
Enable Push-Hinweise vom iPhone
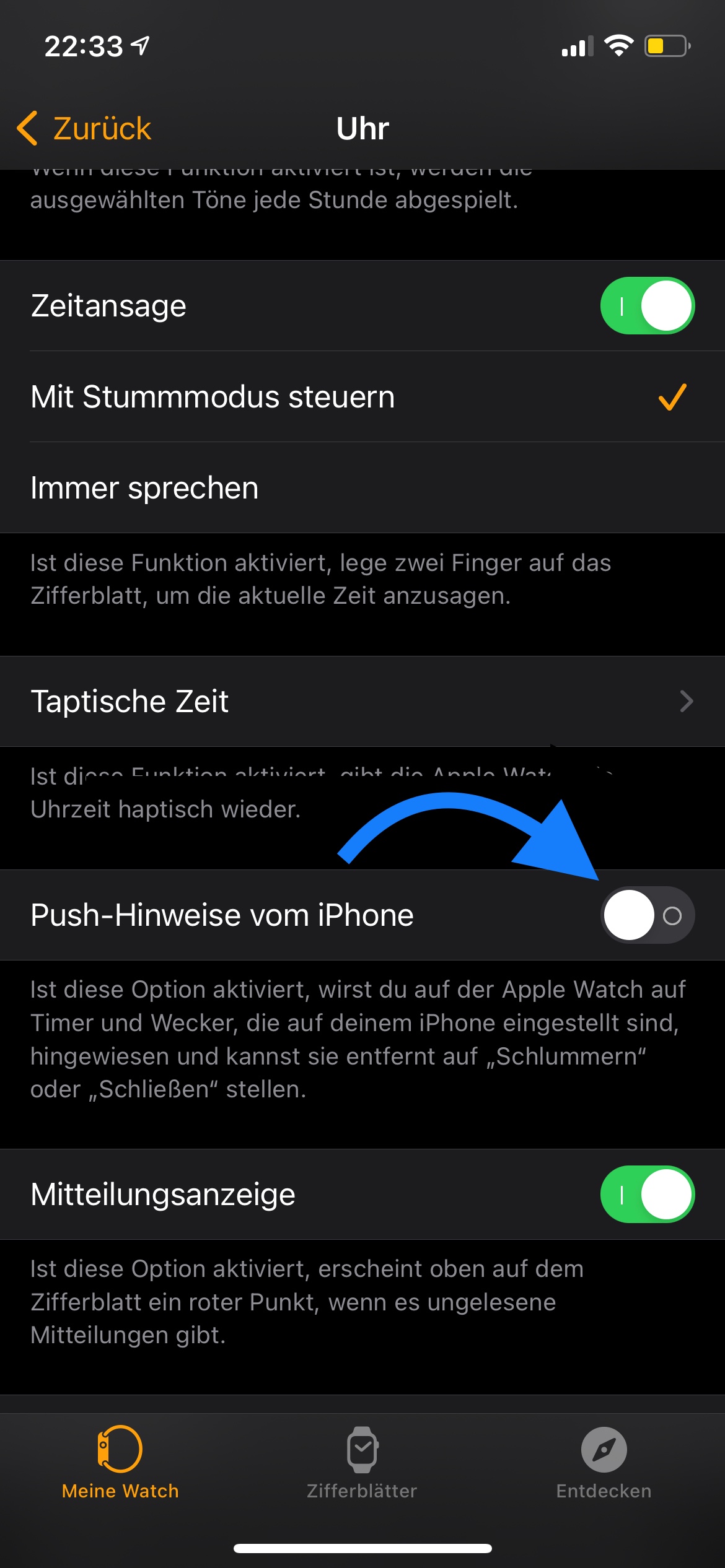647,915
